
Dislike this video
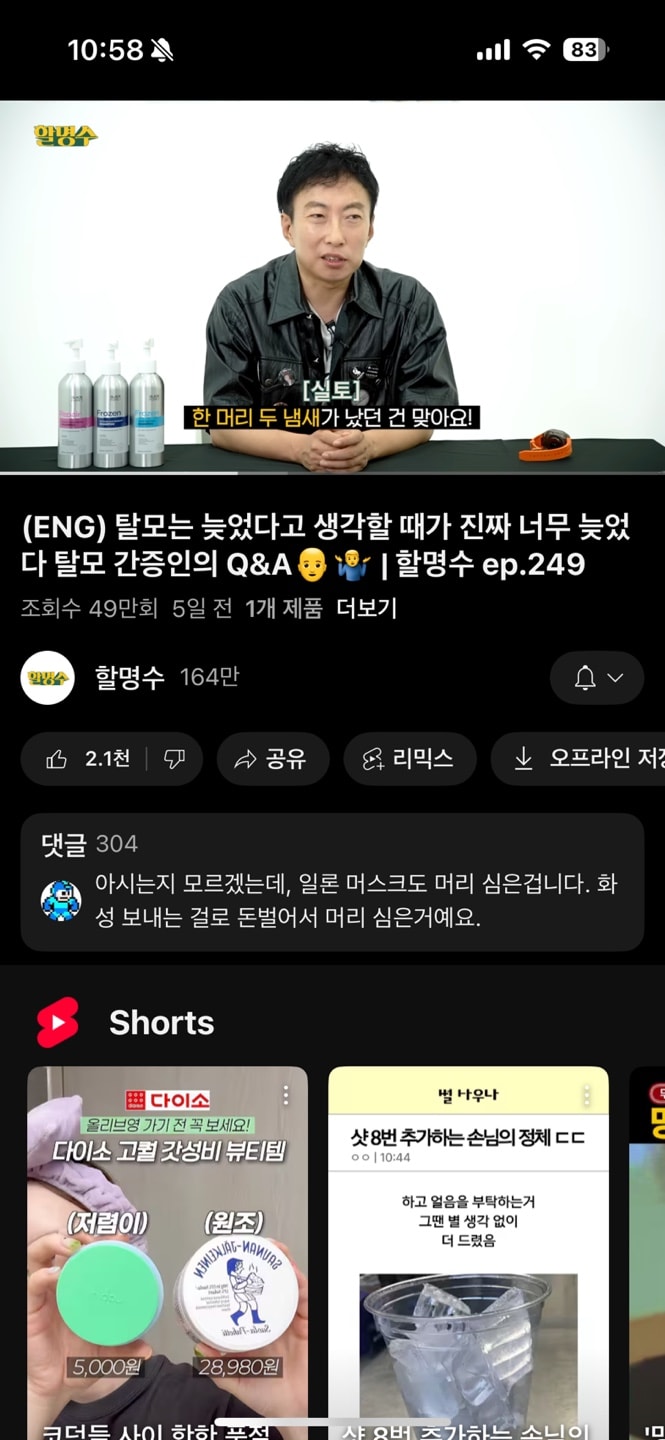174,759
